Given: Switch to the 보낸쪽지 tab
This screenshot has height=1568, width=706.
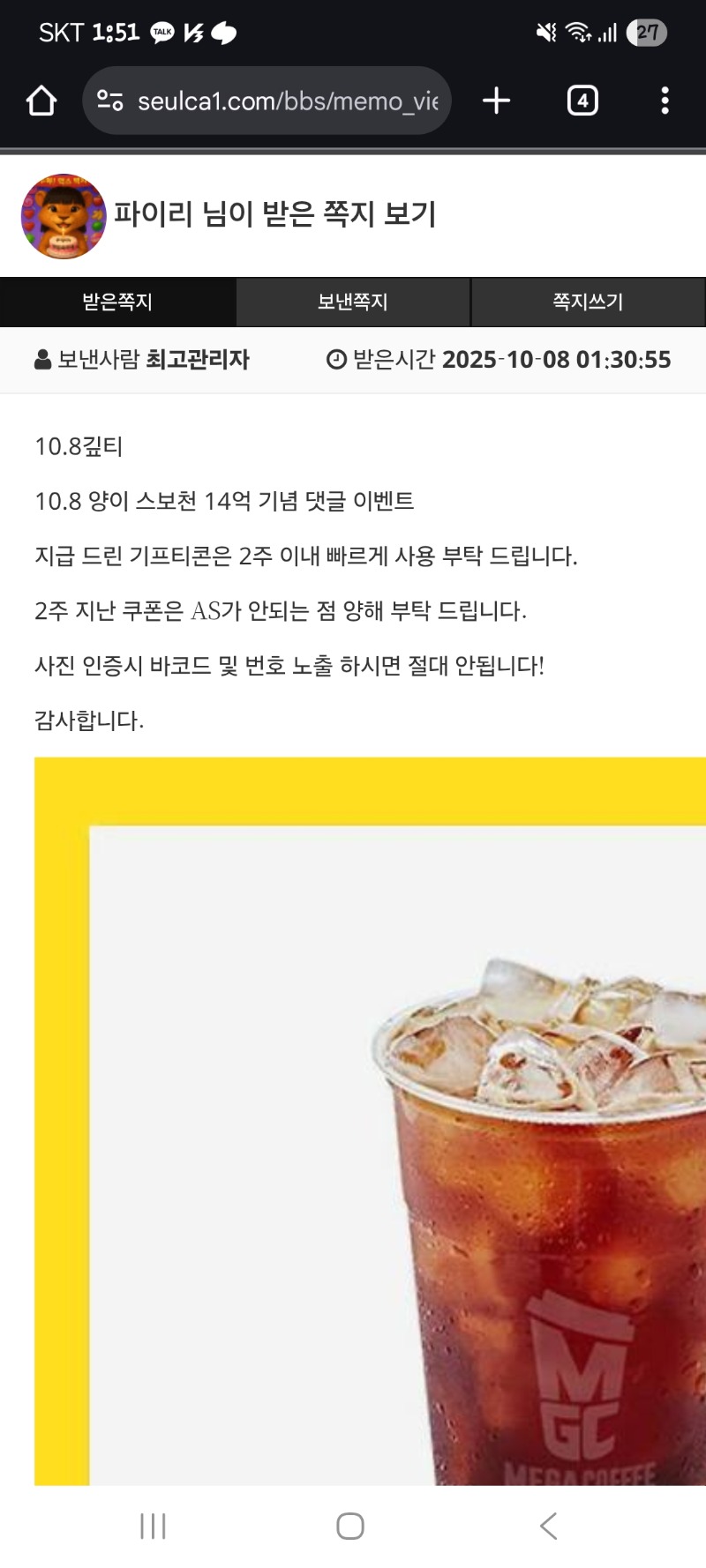Looking at the screenshot, I should pos(353,302).
